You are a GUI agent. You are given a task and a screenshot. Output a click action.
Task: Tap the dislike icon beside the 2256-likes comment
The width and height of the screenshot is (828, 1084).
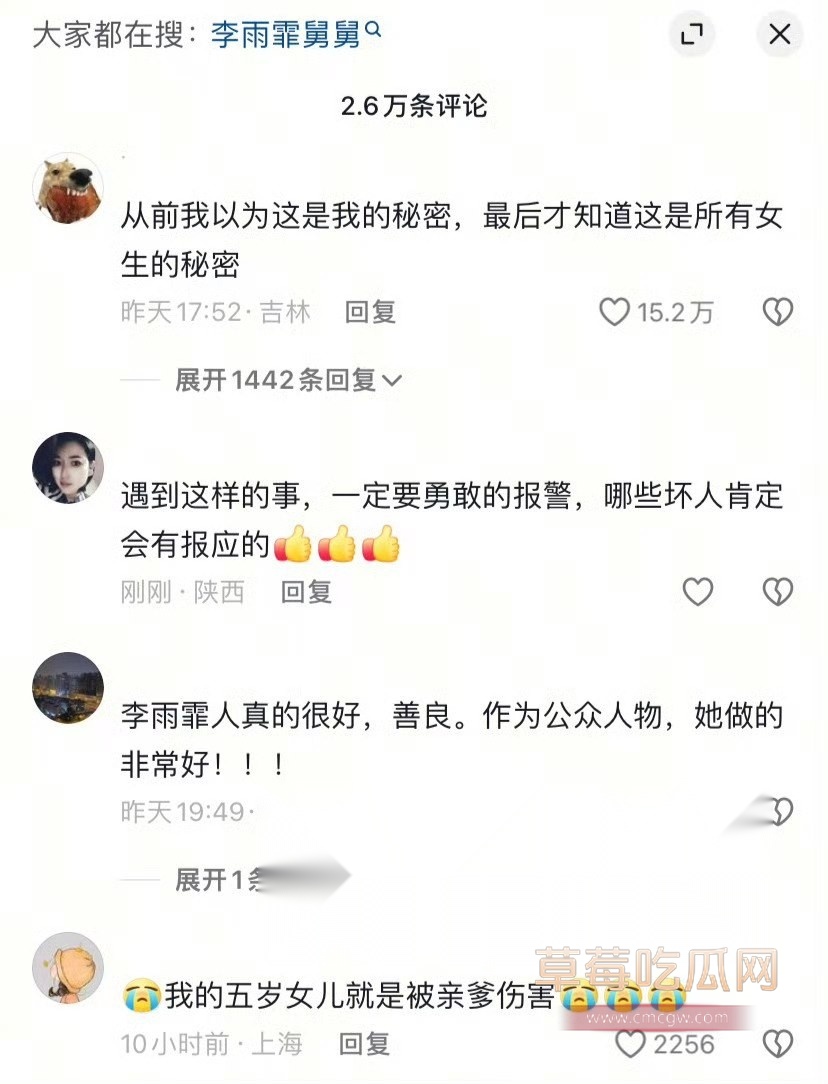click(x=777, y=1044)
